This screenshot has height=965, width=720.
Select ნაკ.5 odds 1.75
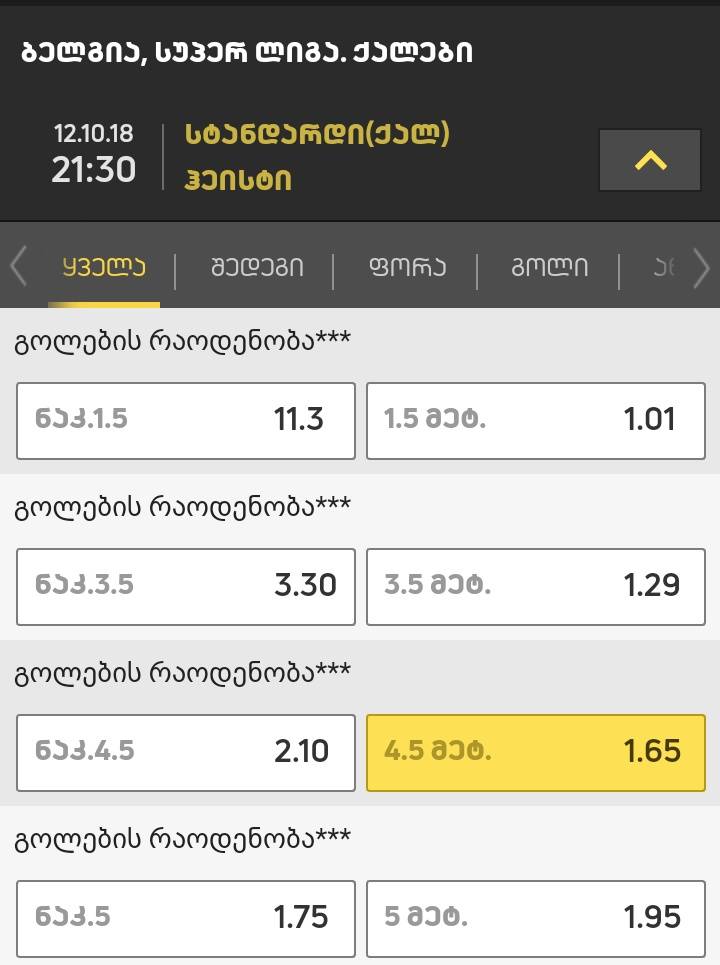pyautogui.click(x=186, y=918)
